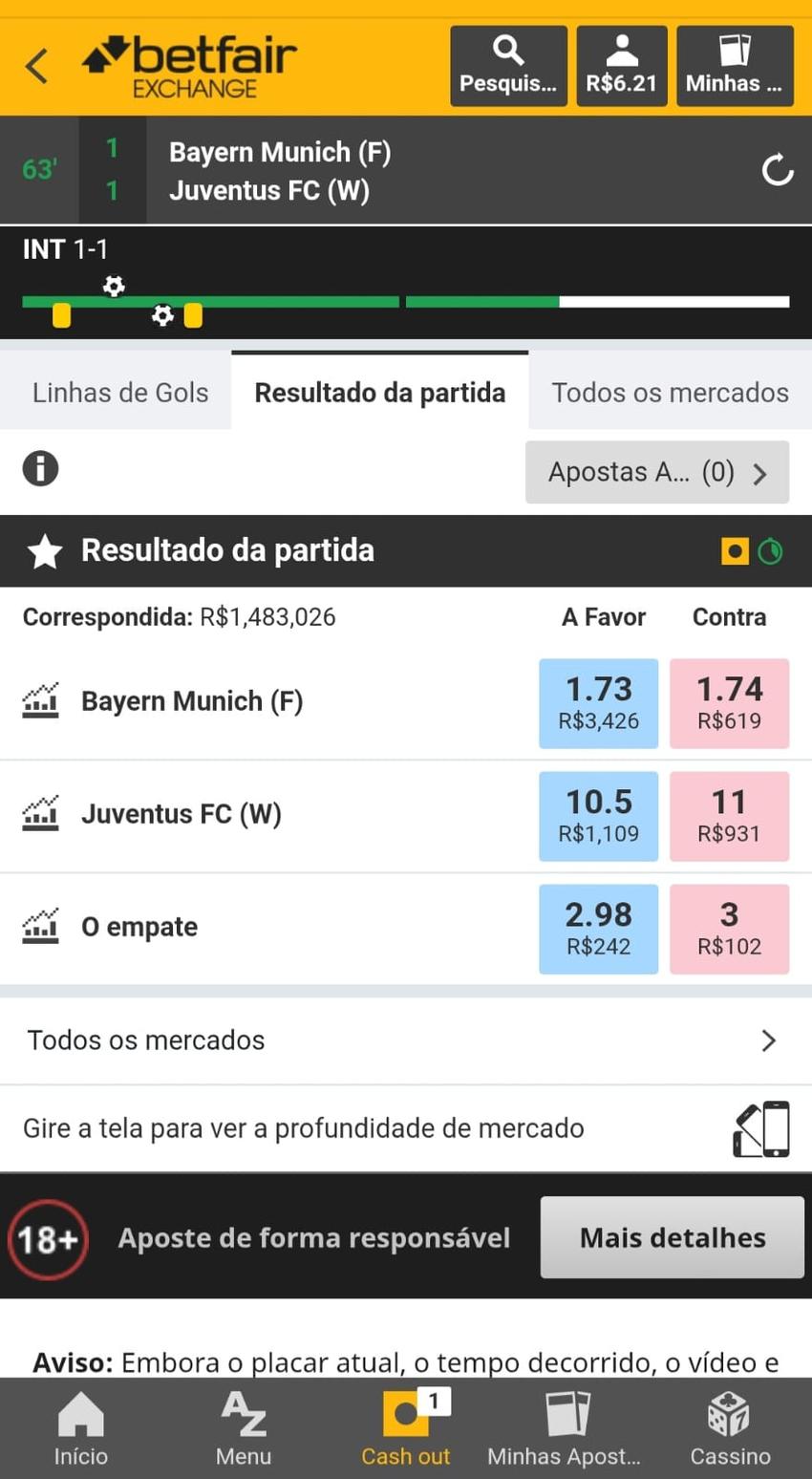Viewport: 812px width, 1479px height.
Task: Tap the info icon below the tabs
Action: point(40,469)
